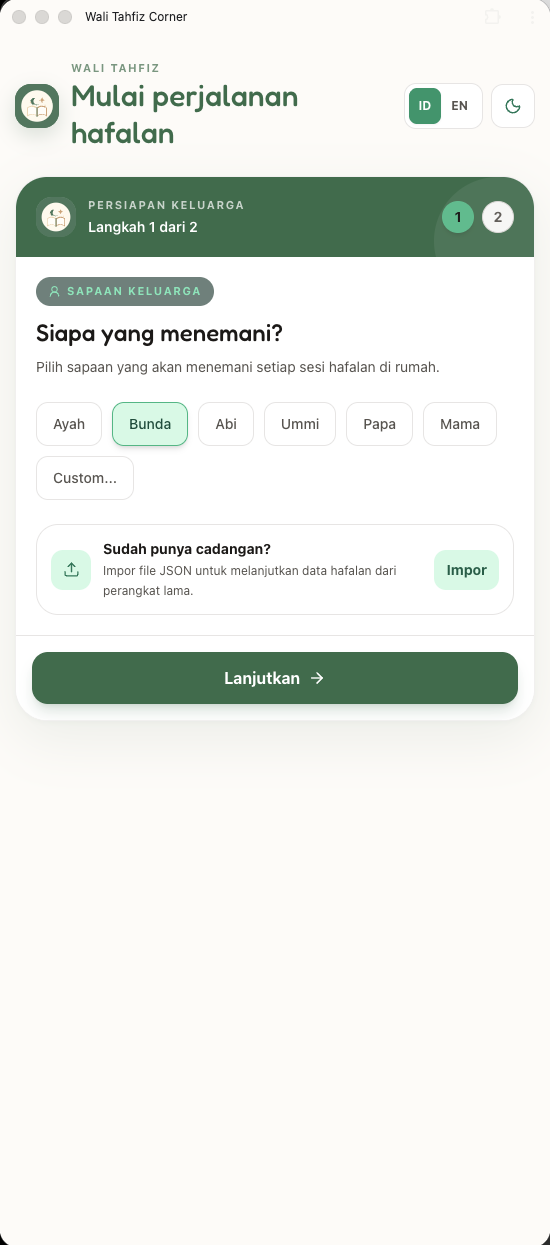Viewport: 550px width, 1245px height.
Task: Choose the Ummi chip
Action: pyautogui.click(x=300, y=424)
